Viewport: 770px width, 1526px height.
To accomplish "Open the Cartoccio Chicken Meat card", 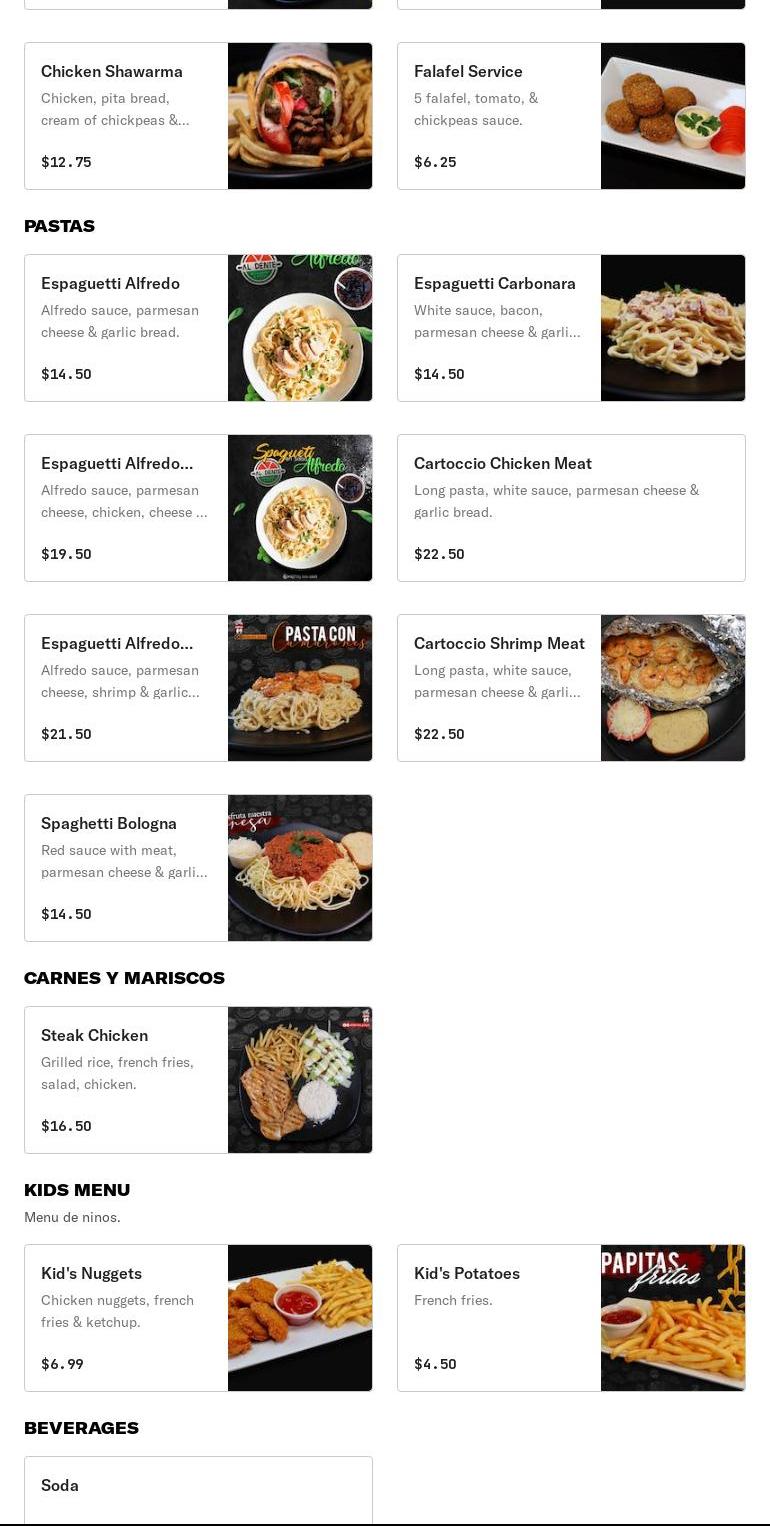I will tap(571, 508).
